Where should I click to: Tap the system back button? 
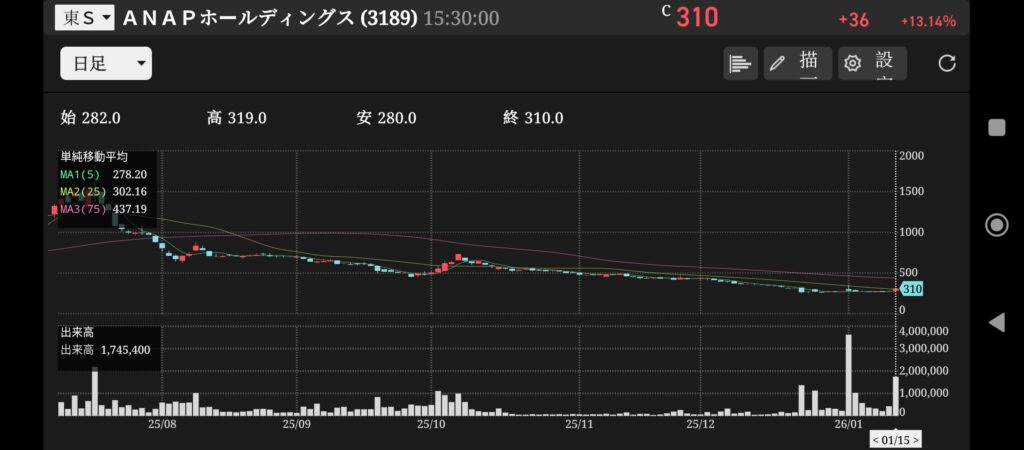[x=996, y=322]
